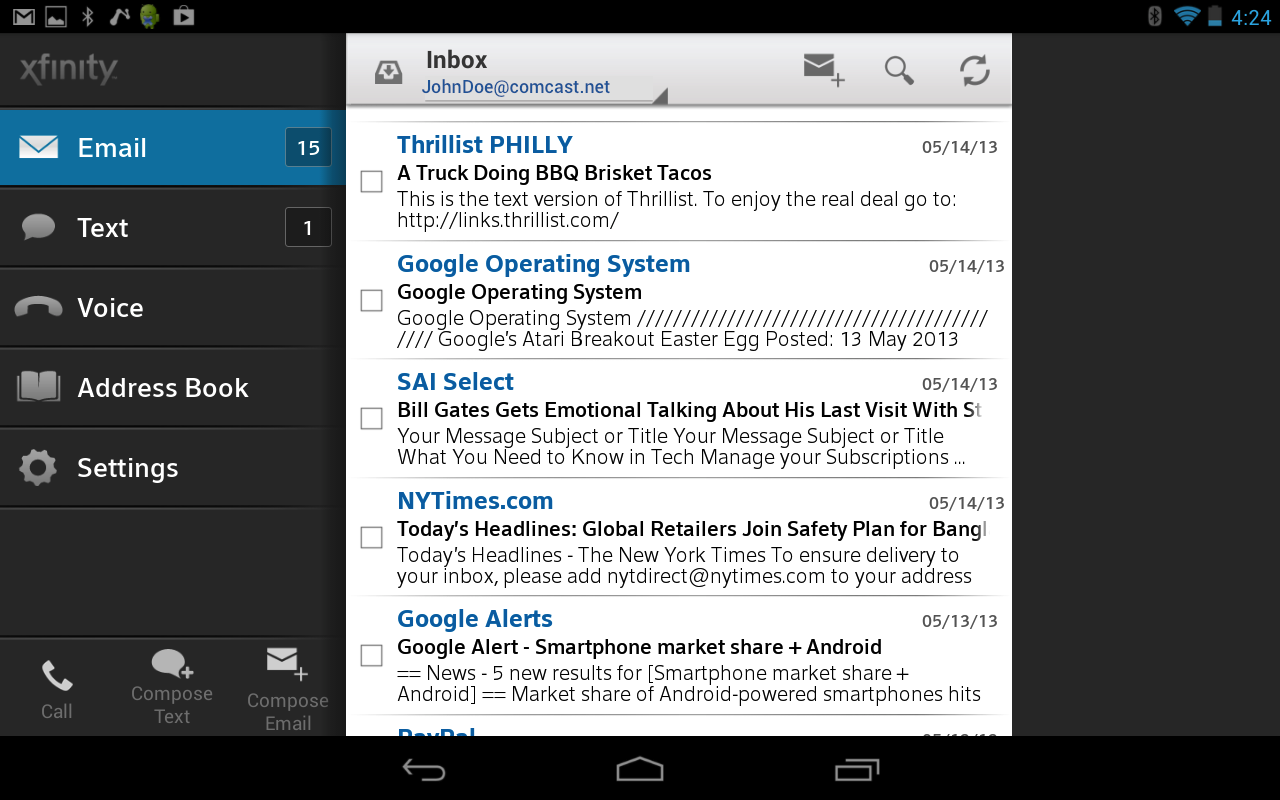Tick the Thrillist PHILLY checkbox
The width and height of the screenshot is (1280, 800).
click(x=371, y=181)
